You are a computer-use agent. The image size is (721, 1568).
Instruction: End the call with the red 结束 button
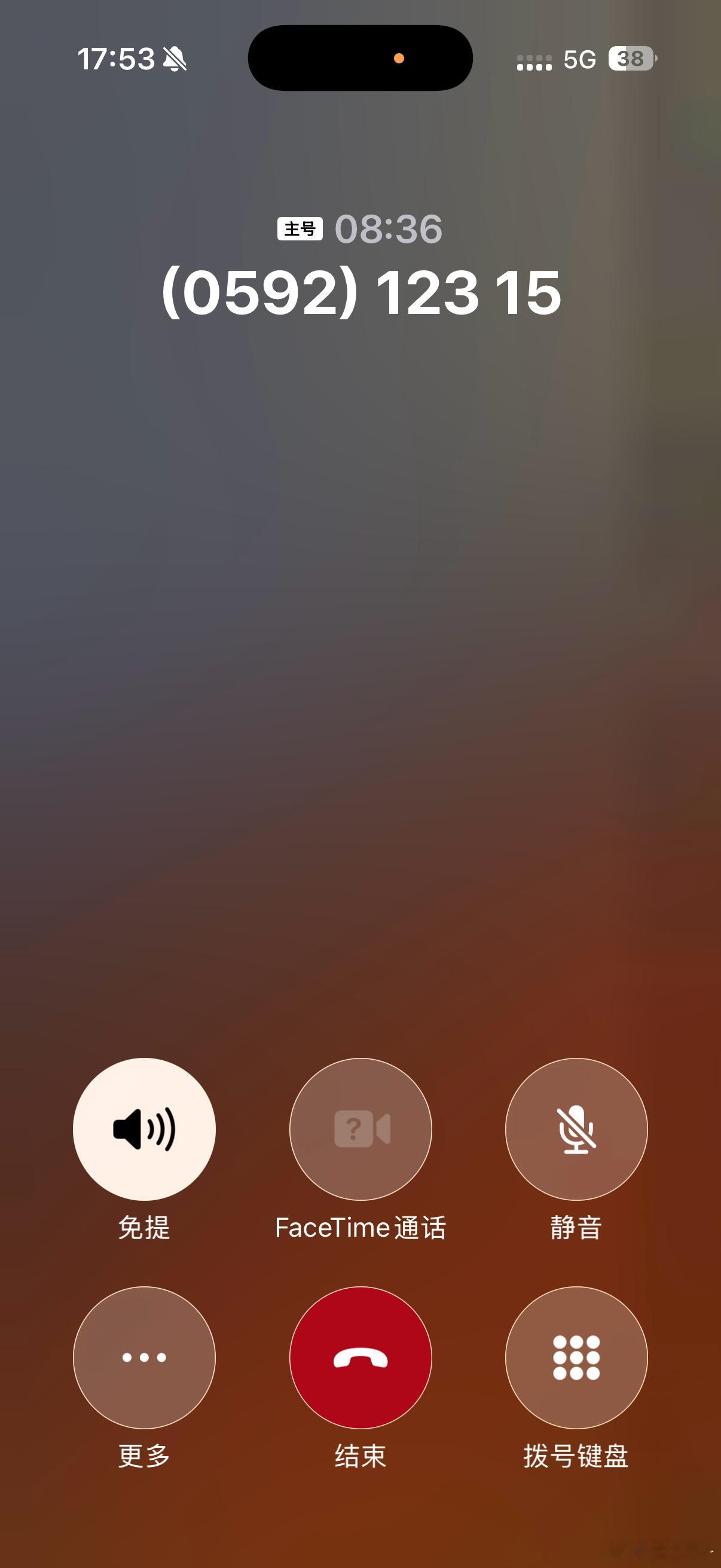(x=360, y=1357)
